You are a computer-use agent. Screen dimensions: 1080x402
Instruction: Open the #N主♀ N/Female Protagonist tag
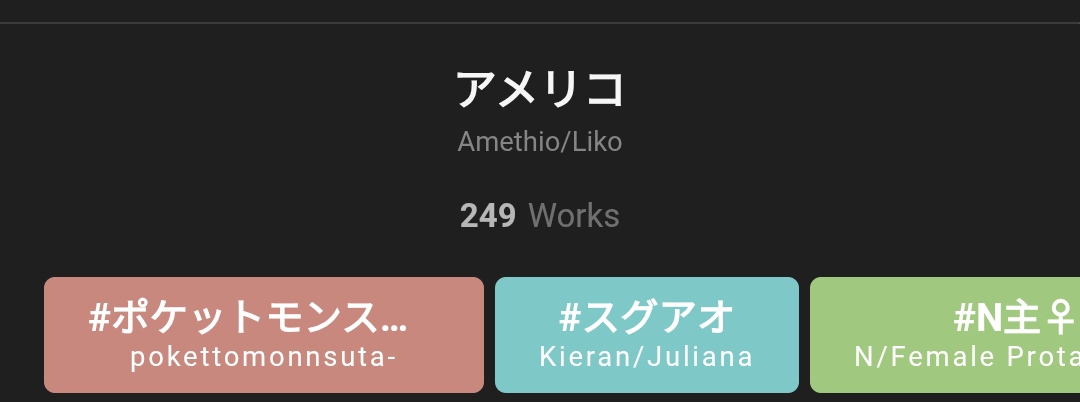[x=945, y=335]
